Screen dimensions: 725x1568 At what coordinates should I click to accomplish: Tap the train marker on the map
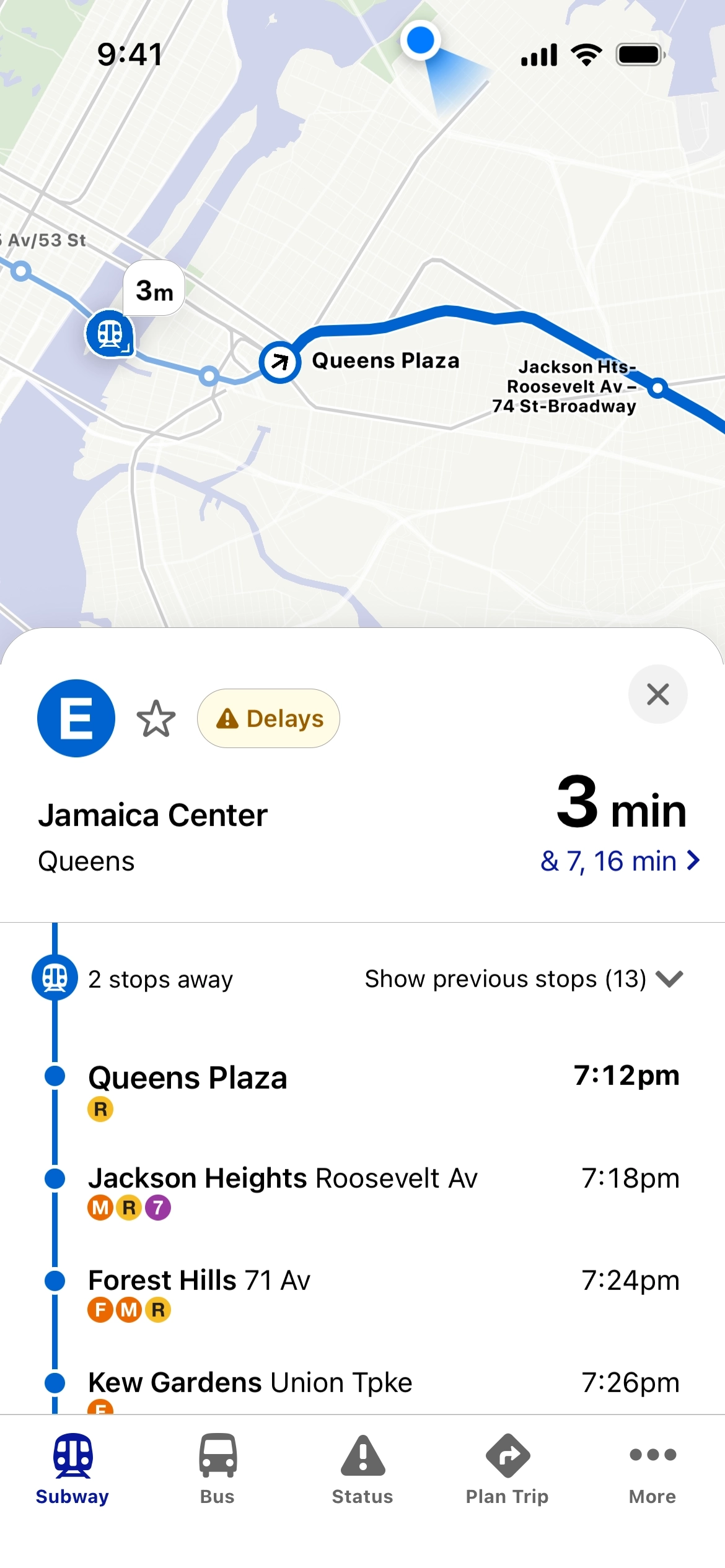coord(110,334)
